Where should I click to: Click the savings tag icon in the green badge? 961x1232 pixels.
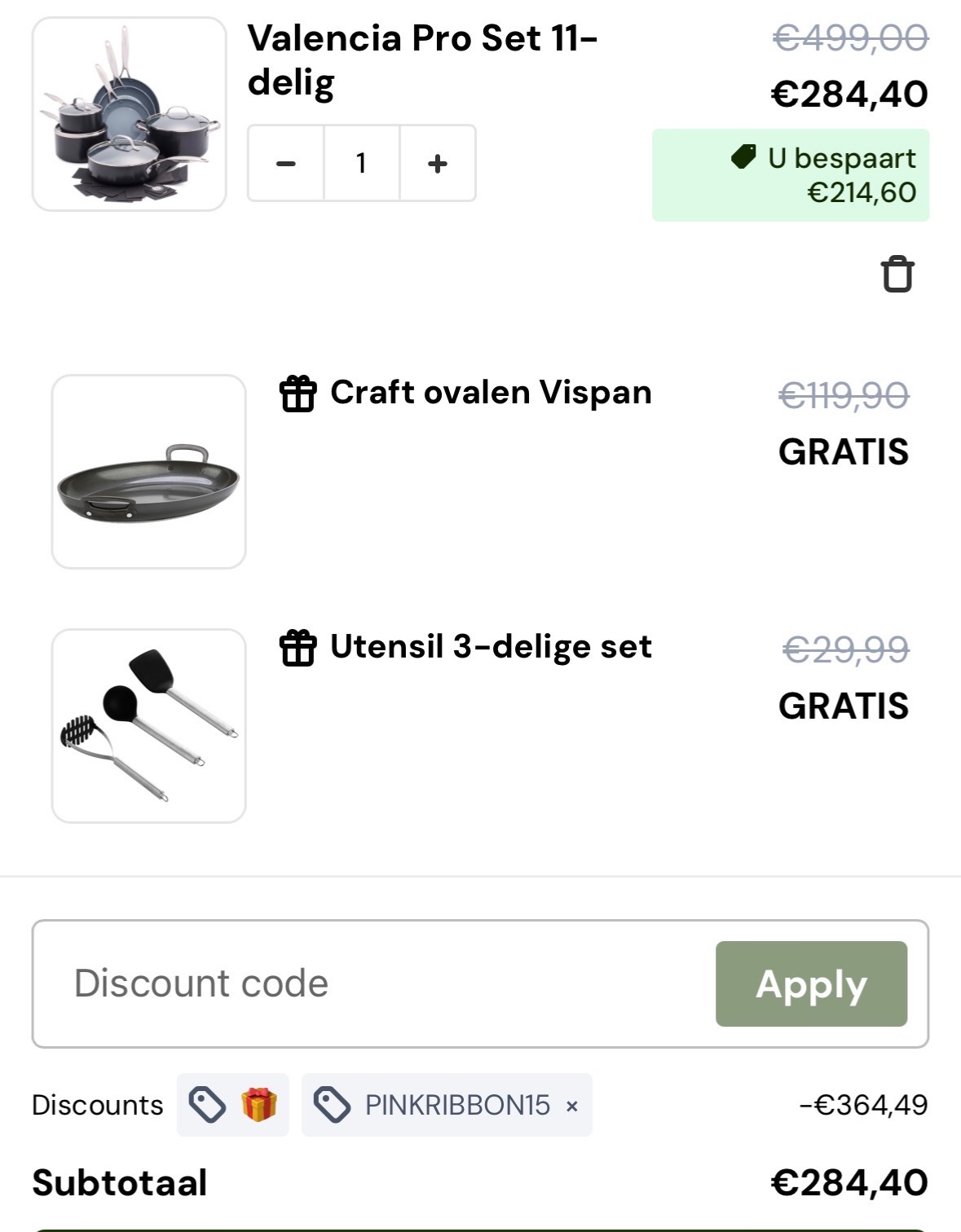[743, 158]
